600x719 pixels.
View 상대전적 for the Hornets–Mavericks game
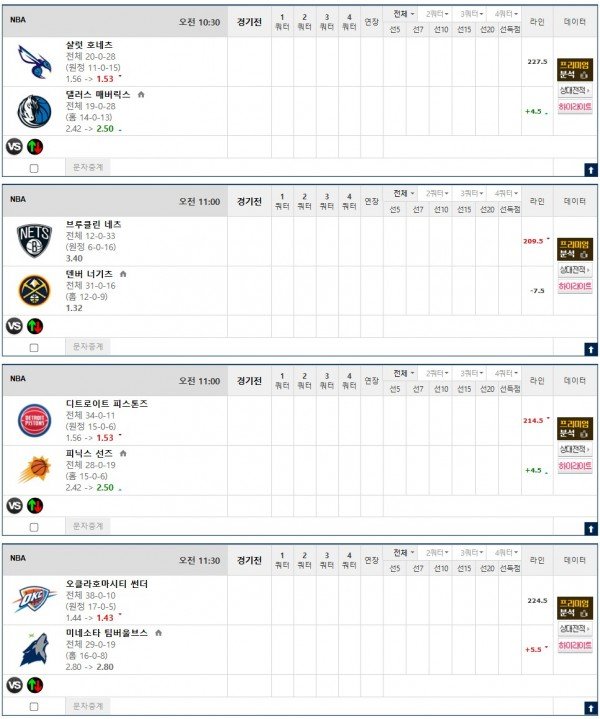tap(575, 90)
